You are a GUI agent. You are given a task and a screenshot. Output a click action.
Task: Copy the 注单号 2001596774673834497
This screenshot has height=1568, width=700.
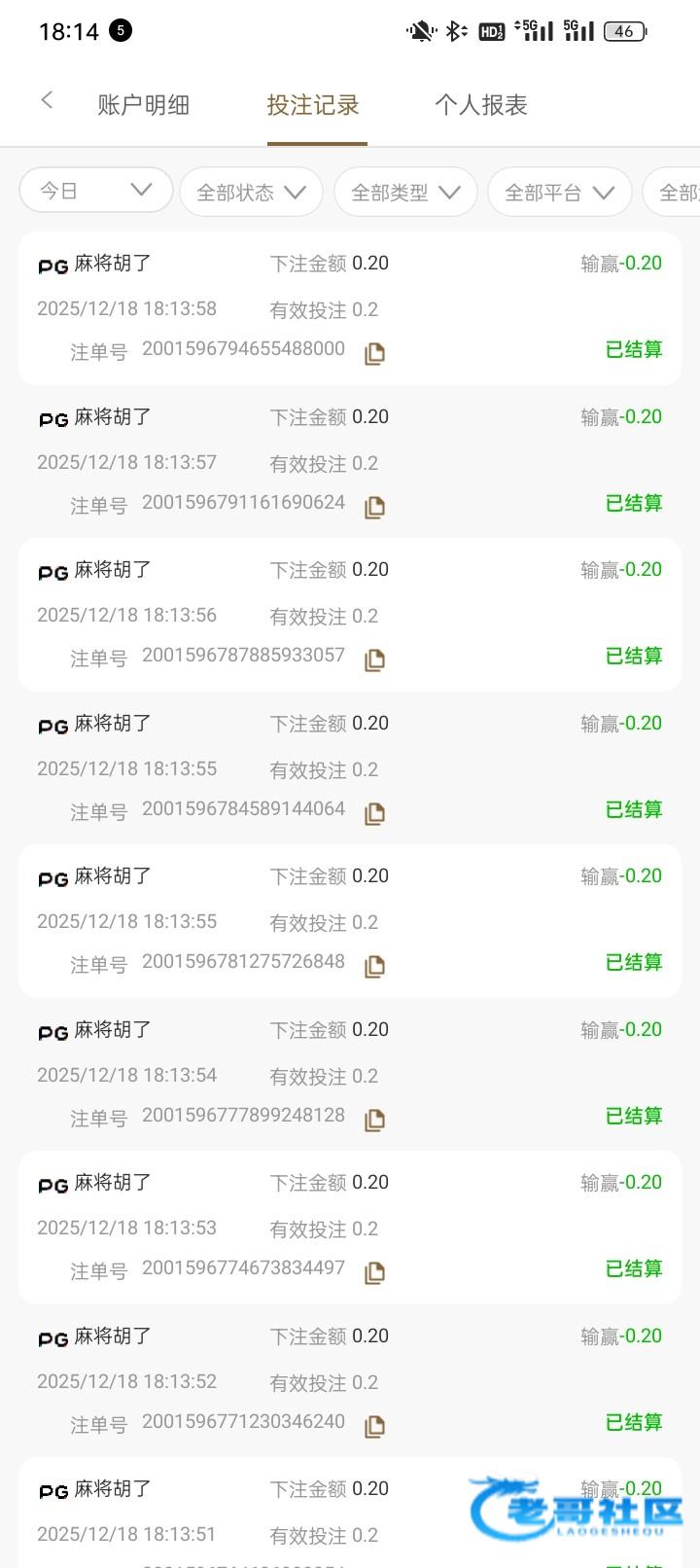pyautogui.click(x=374, y=1272)
